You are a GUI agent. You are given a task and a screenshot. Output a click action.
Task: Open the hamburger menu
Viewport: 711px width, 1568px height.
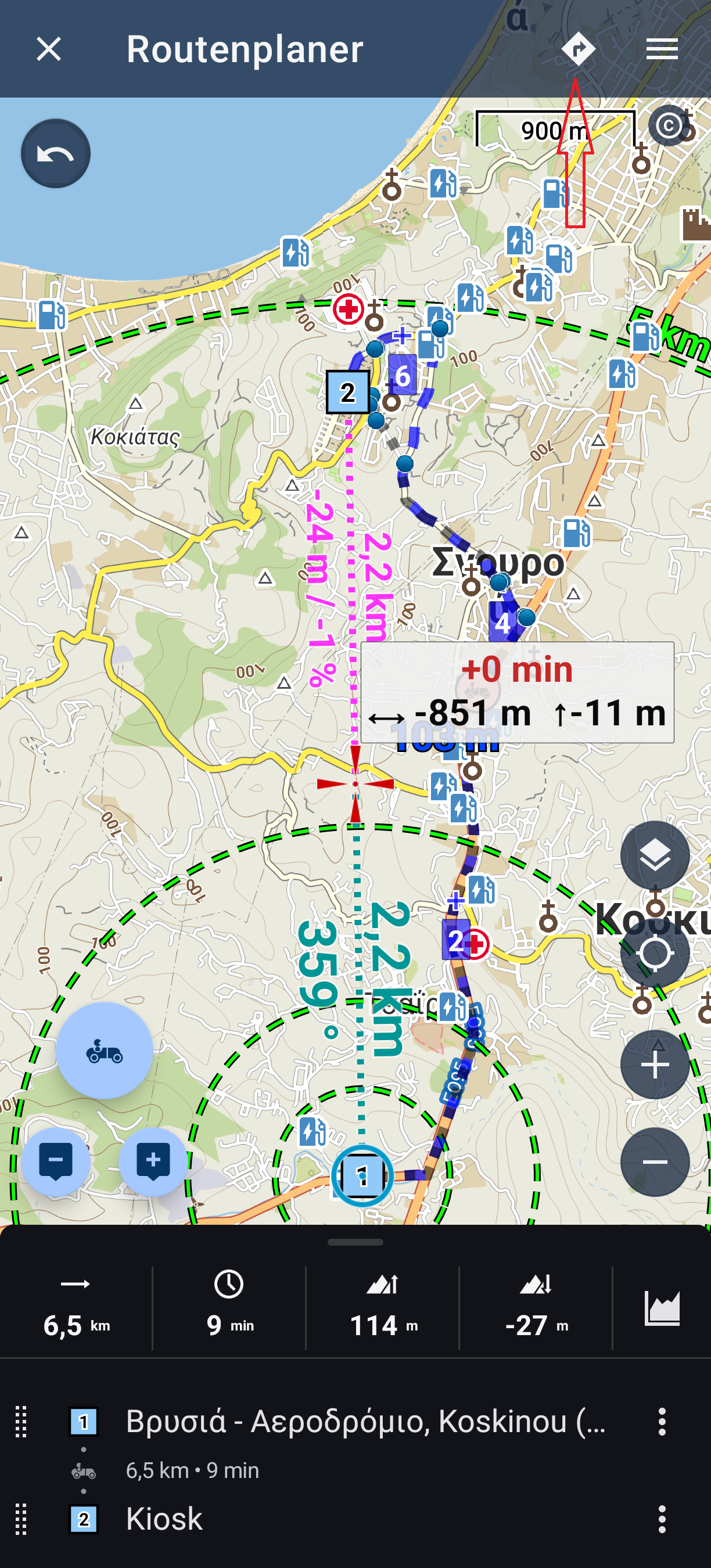pos(662,49)
